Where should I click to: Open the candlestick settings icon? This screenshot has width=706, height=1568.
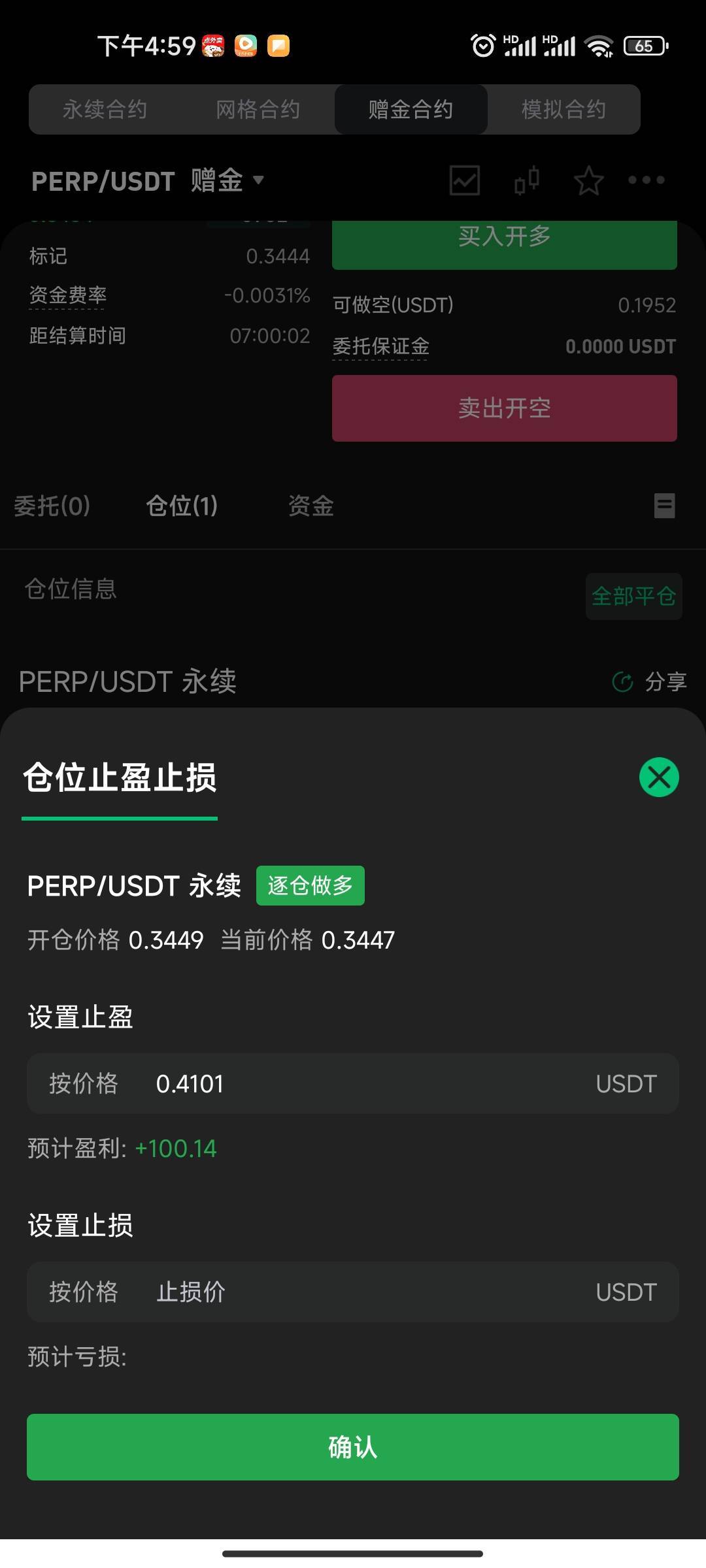coord(527,180)
